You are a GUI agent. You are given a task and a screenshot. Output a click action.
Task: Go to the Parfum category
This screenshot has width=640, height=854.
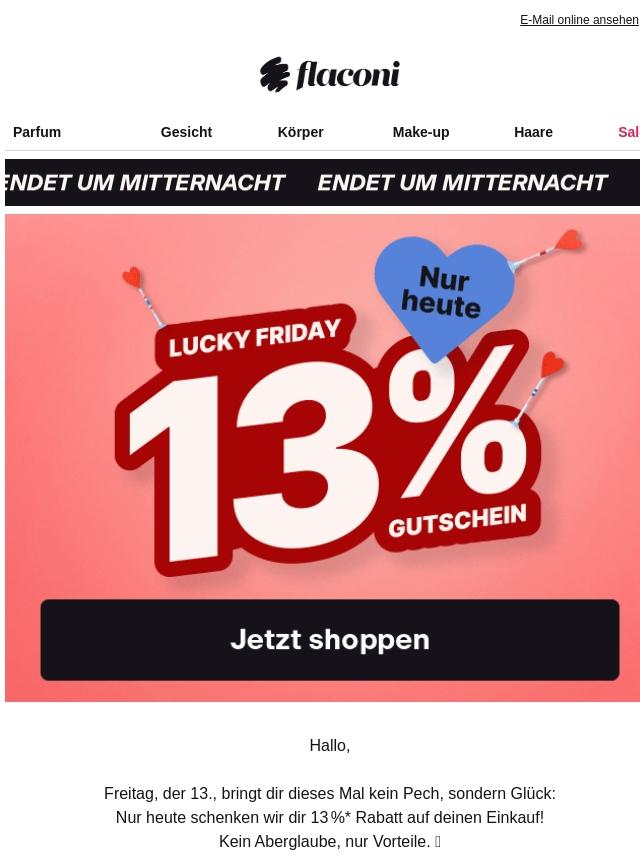click(37, 132)
